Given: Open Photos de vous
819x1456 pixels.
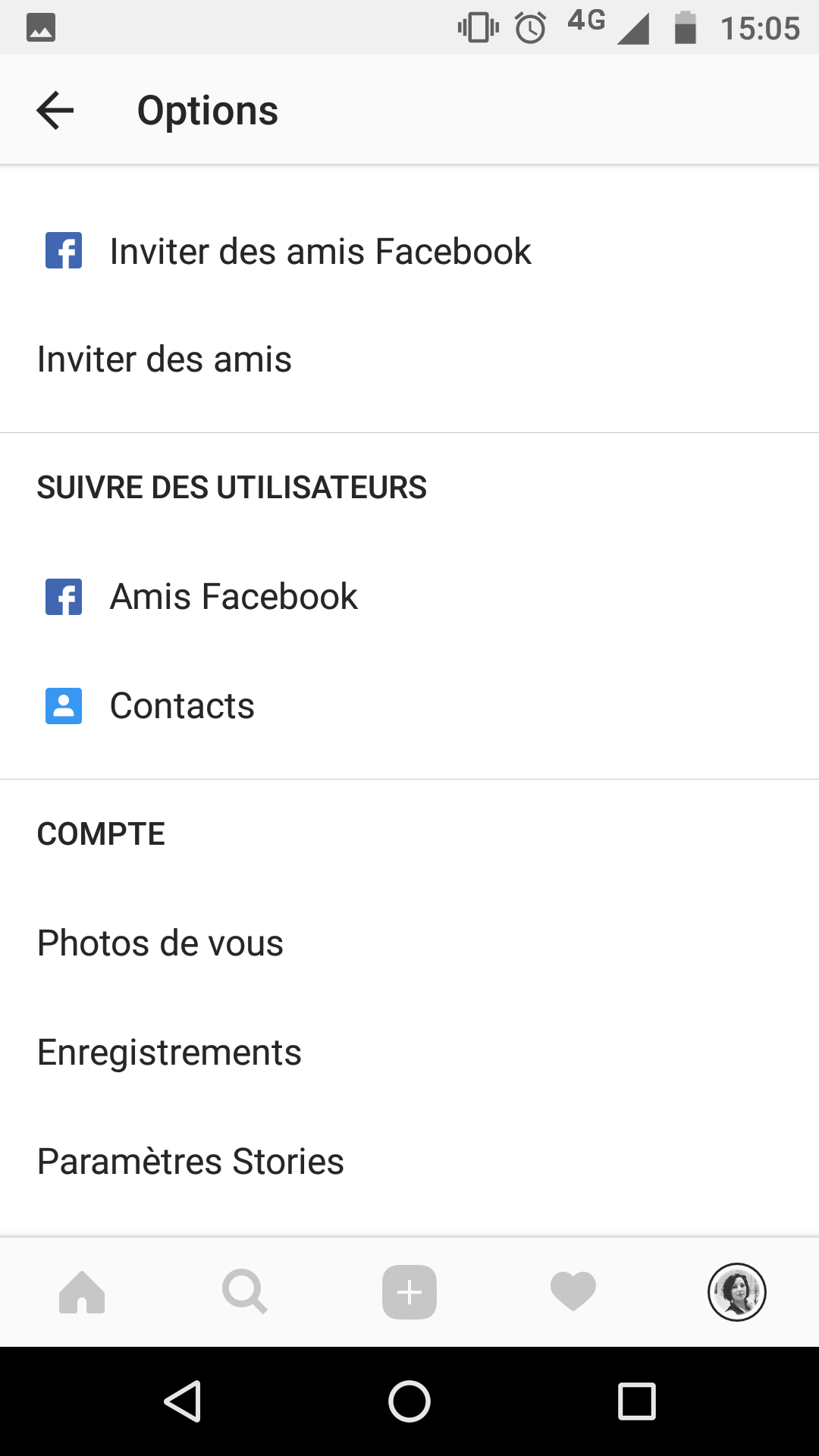Looking at the screenshot, I should 409,943.
